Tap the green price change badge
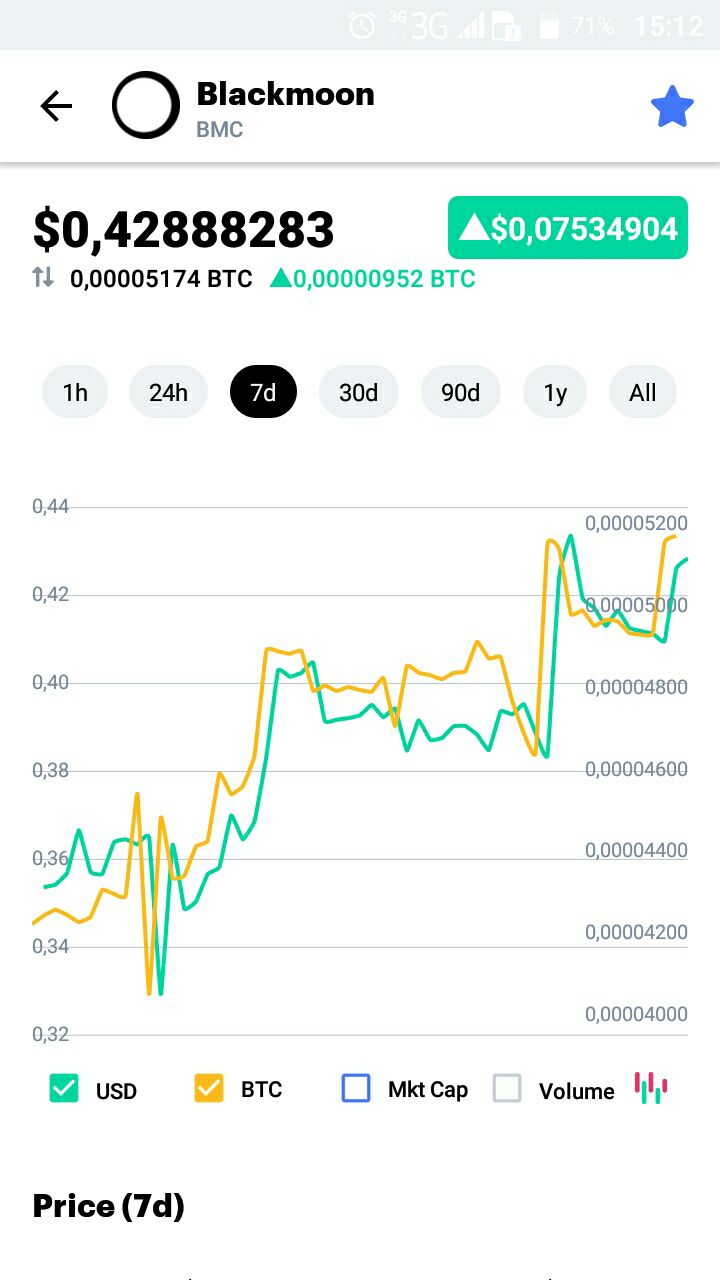This screenshot has width=720, height=1280. click(x=568, y=228)
